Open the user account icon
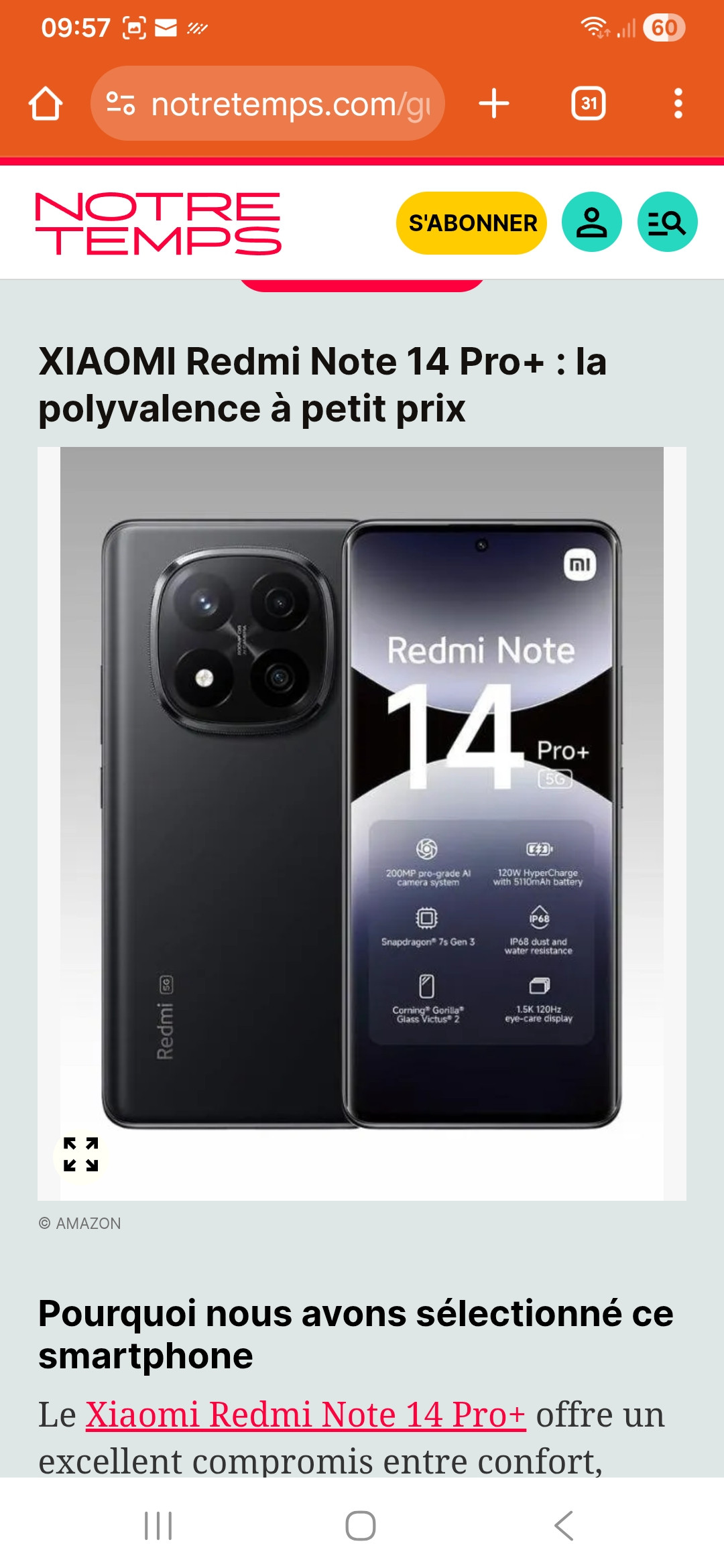Viewport: 724px width, 1568px height. 591,222
